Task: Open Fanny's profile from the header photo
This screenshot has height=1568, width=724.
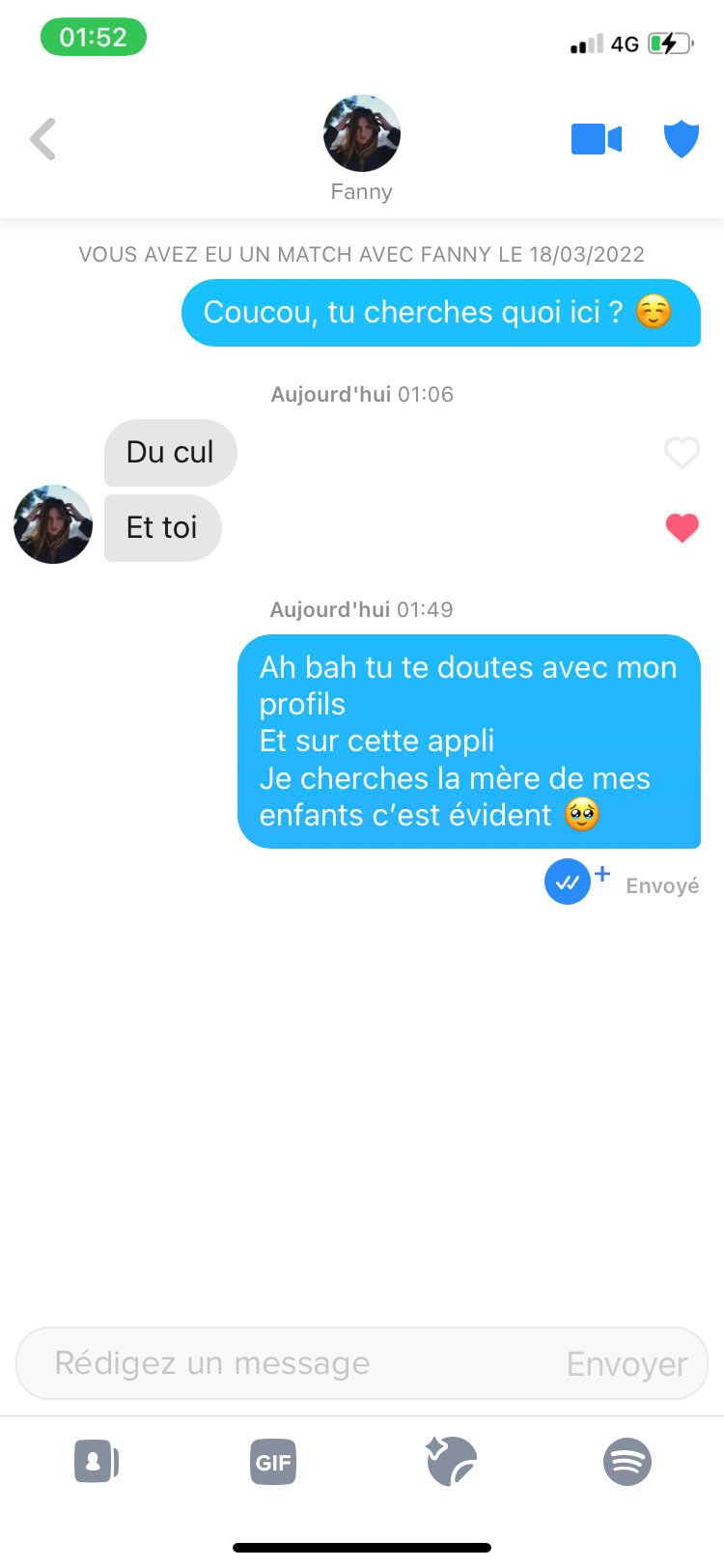Action: pyautogui.click(x=361, y=134)
